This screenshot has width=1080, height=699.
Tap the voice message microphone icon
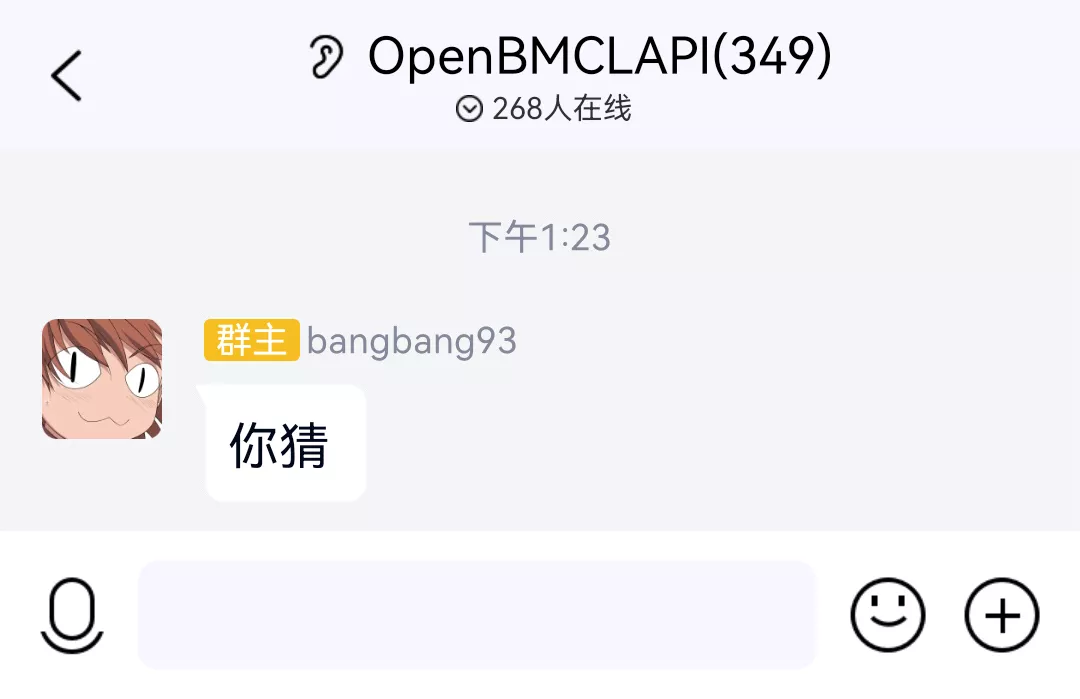pyautogui.click(x=73, y=615)
